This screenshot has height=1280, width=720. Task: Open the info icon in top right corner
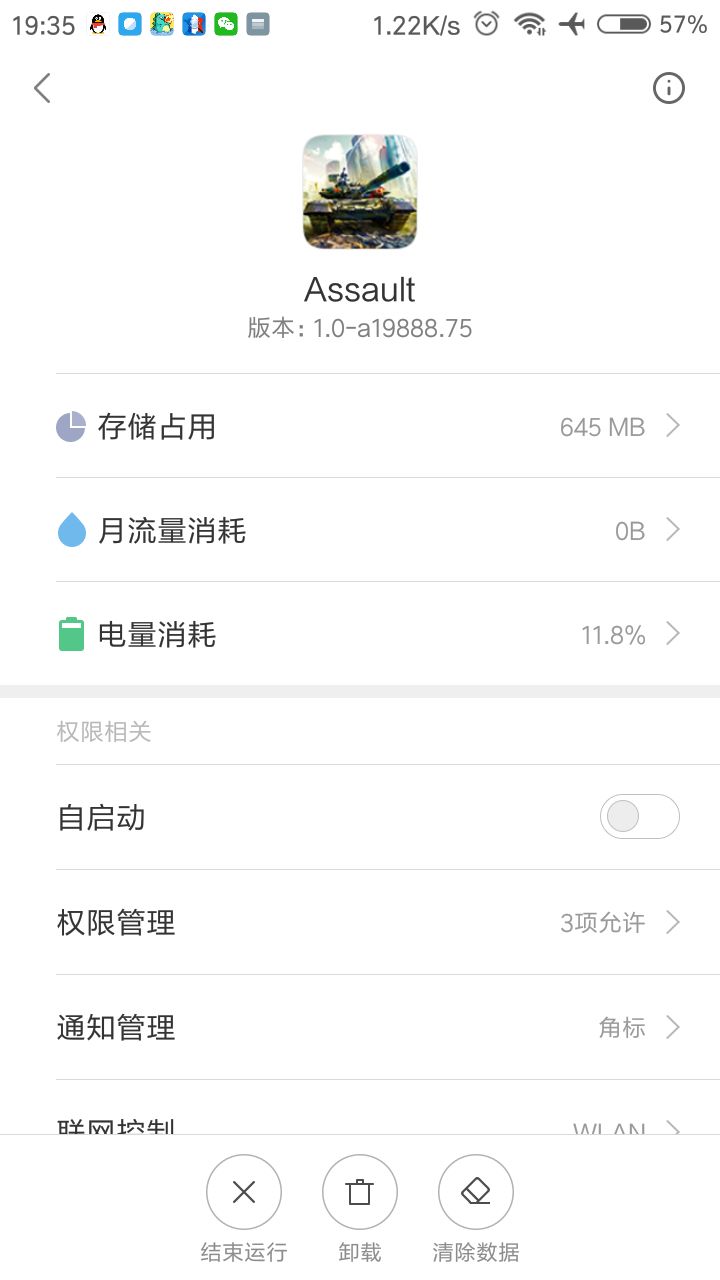[x=669, y=88]
